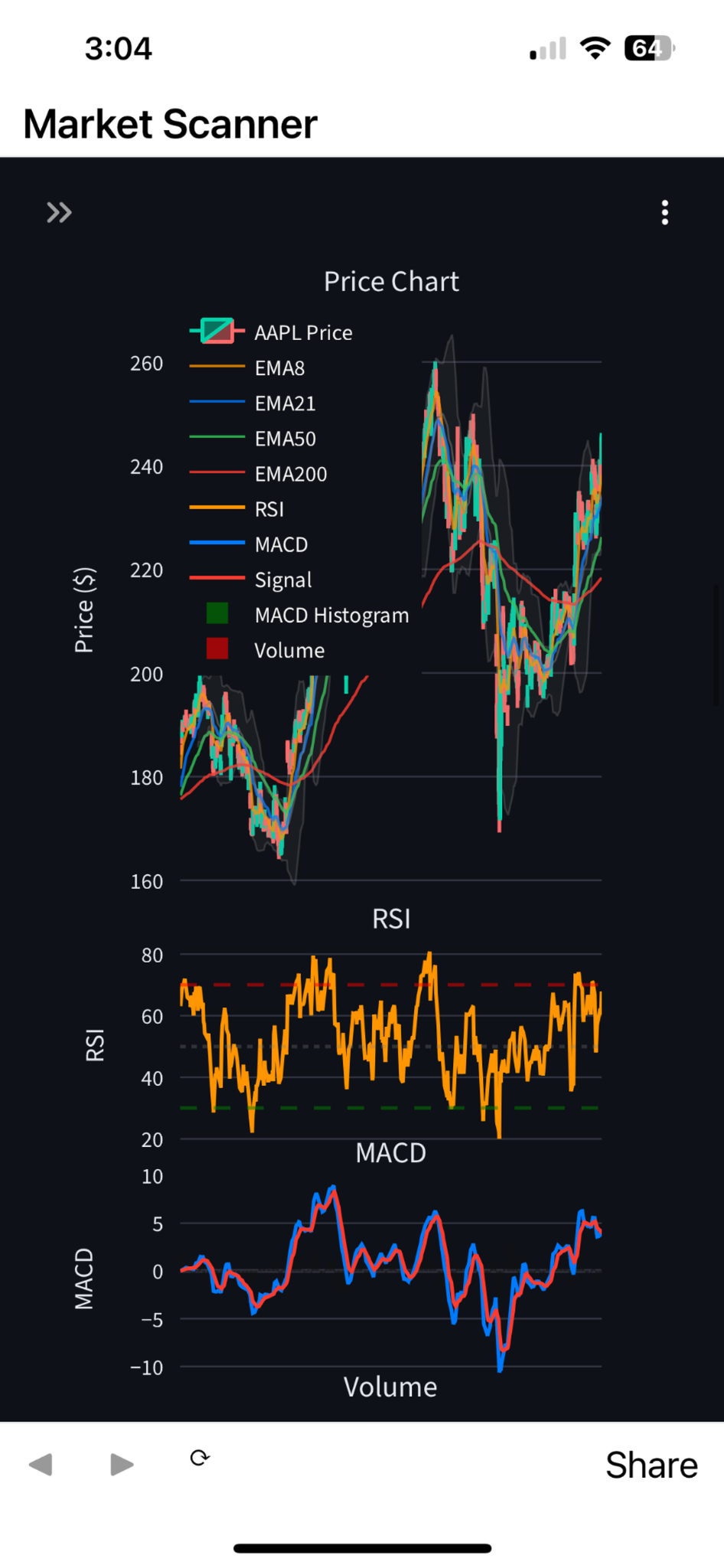Toggle the RSI legend entry
Image resolution: width=724 pixels, height=1568 pixels.
[x=270, y=509]
